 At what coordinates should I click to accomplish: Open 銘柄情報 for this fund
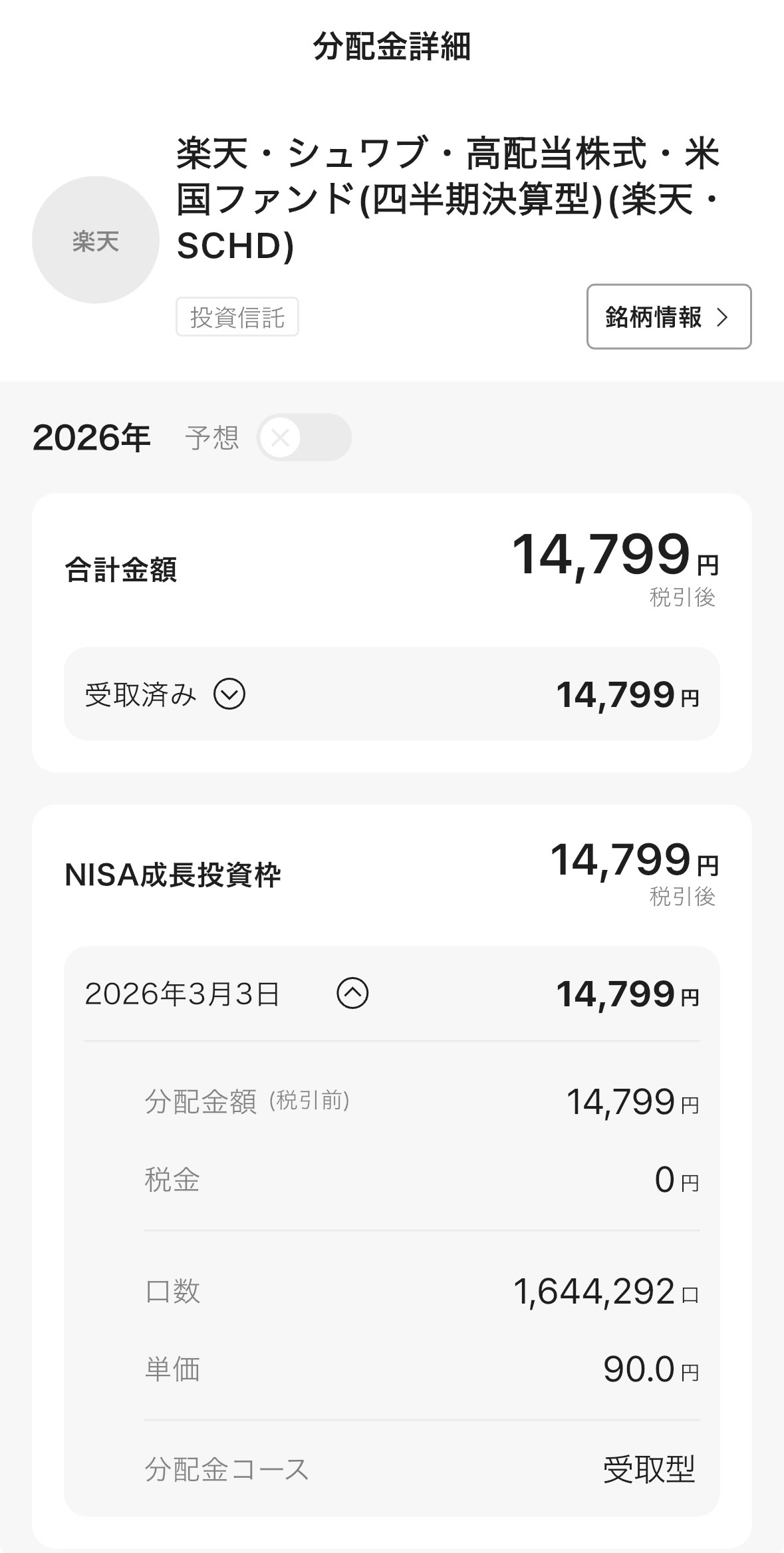(668, 318)
